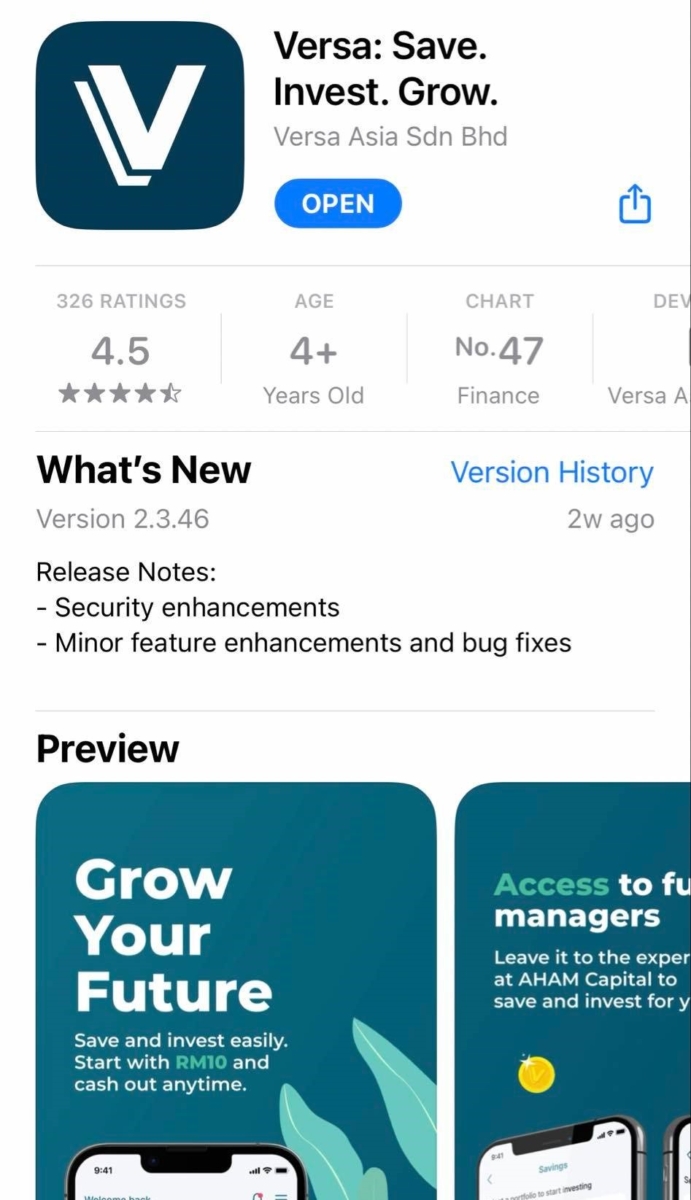
Task: View the 326 ratings section
Action: tap(121, 349)
